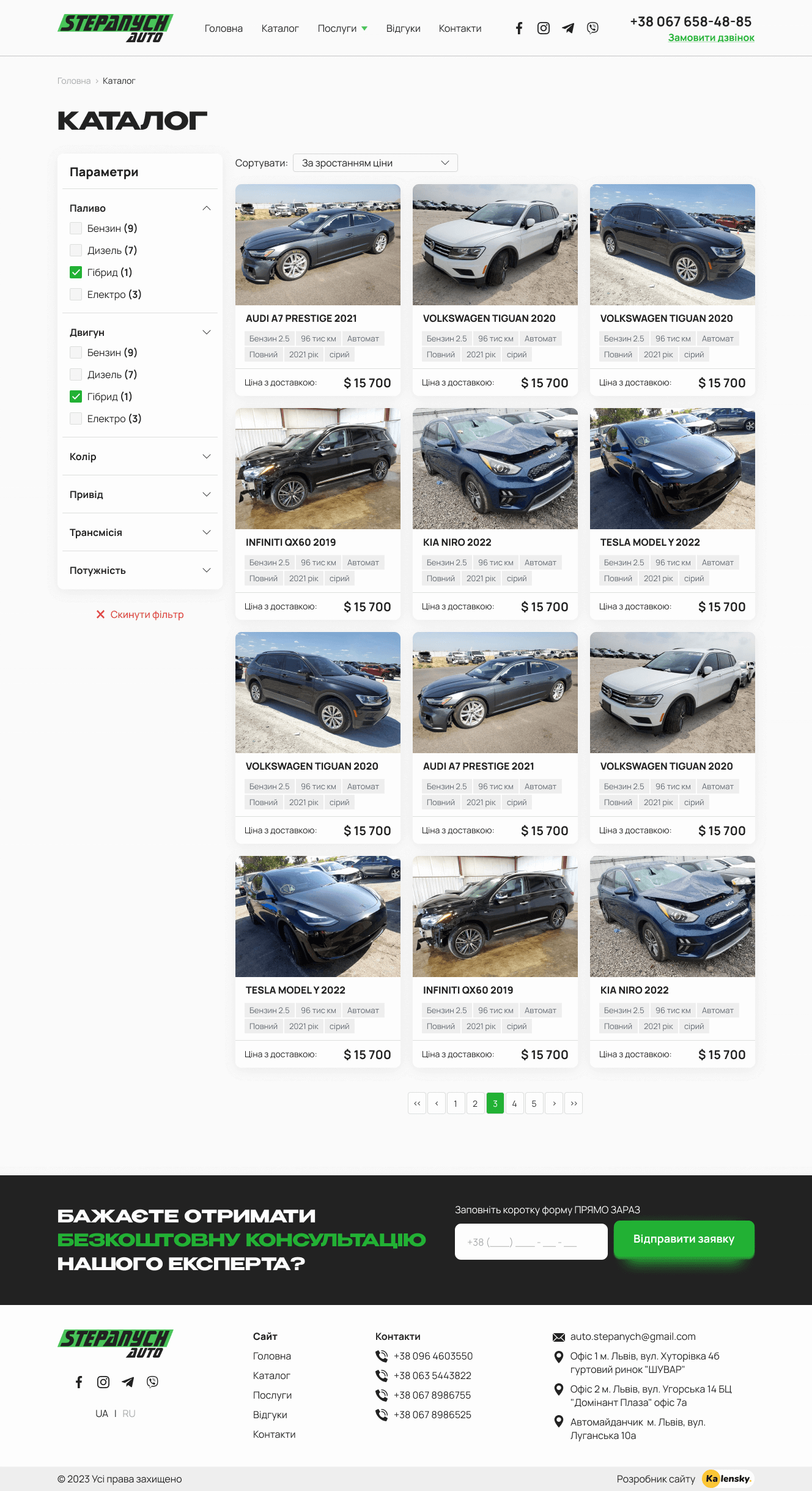
Task: Switch the site language to RU
Action: (x=129, y=1413)
